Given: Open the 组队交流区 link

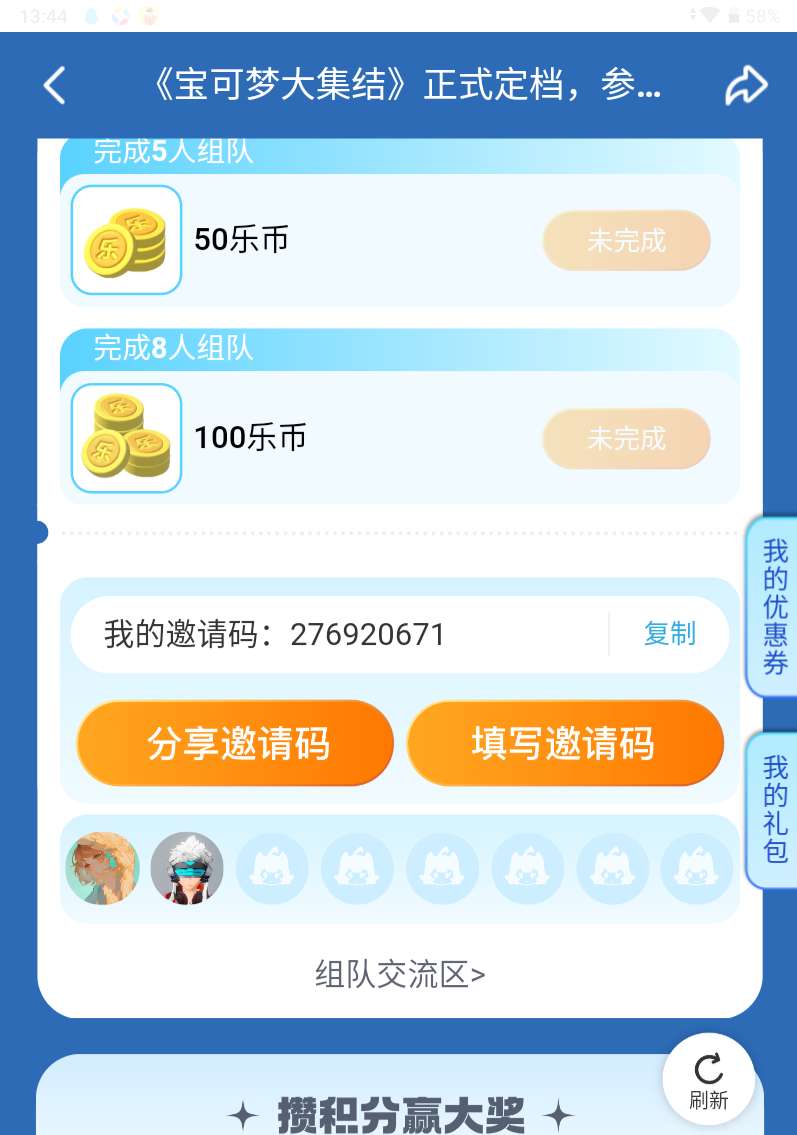Looking at the screenshot, I should click(x=400, y=974).
